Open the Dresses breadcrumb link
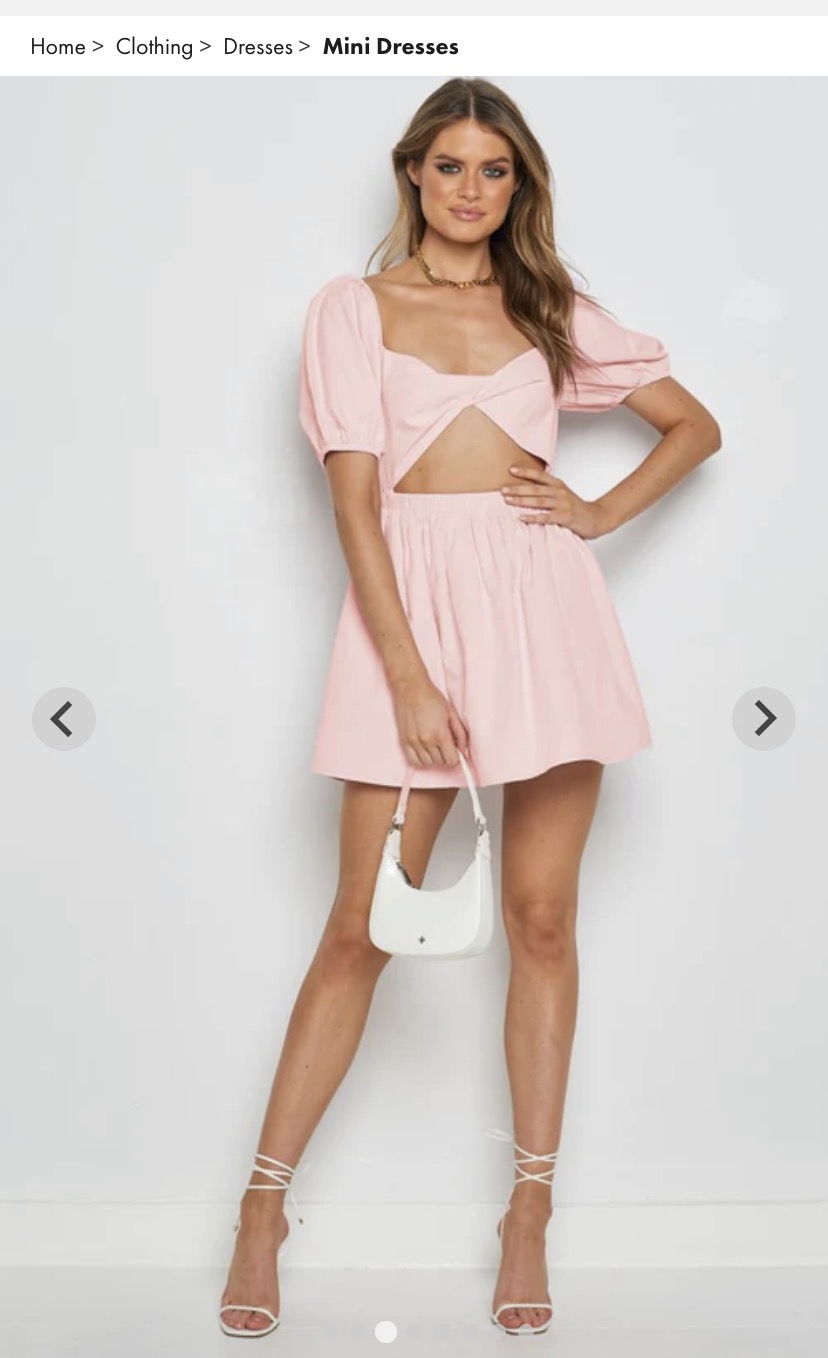 click(x=257, y=47)
